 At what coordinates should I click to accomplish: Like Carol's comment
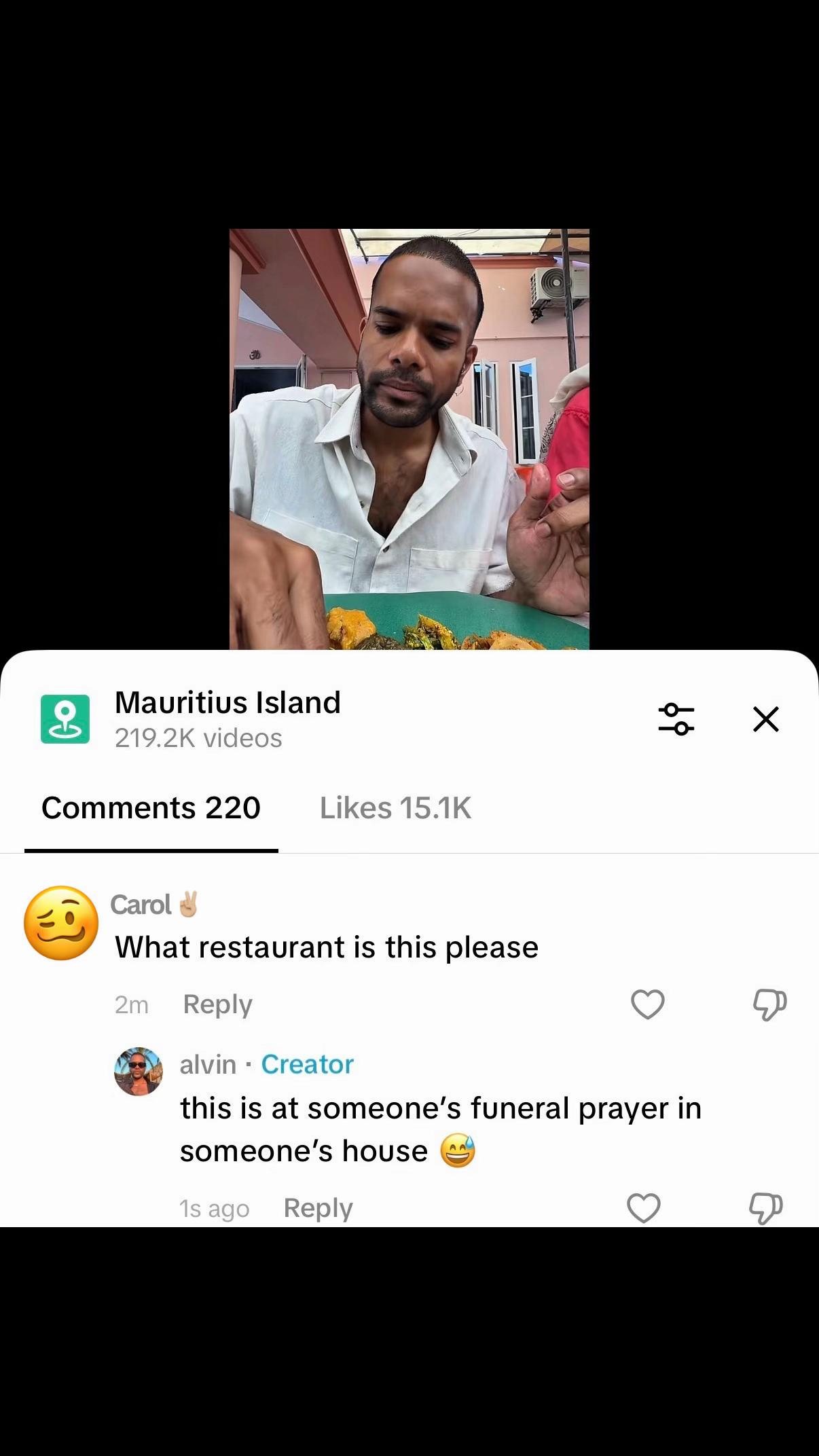point(648,1004)
